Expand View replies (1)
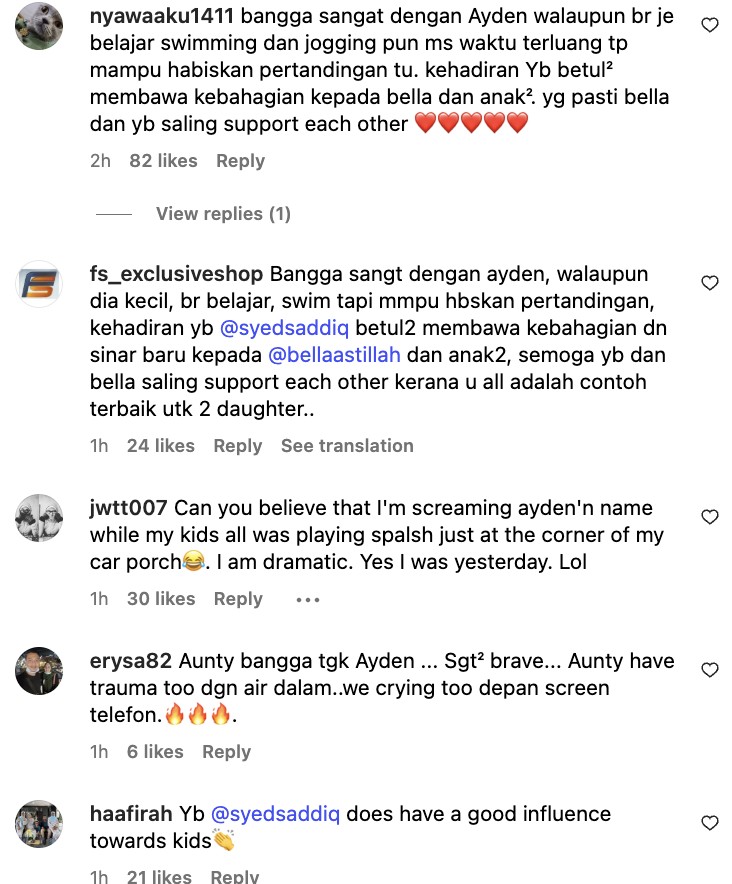Screen dimensions: 732x884 [223, 214]
